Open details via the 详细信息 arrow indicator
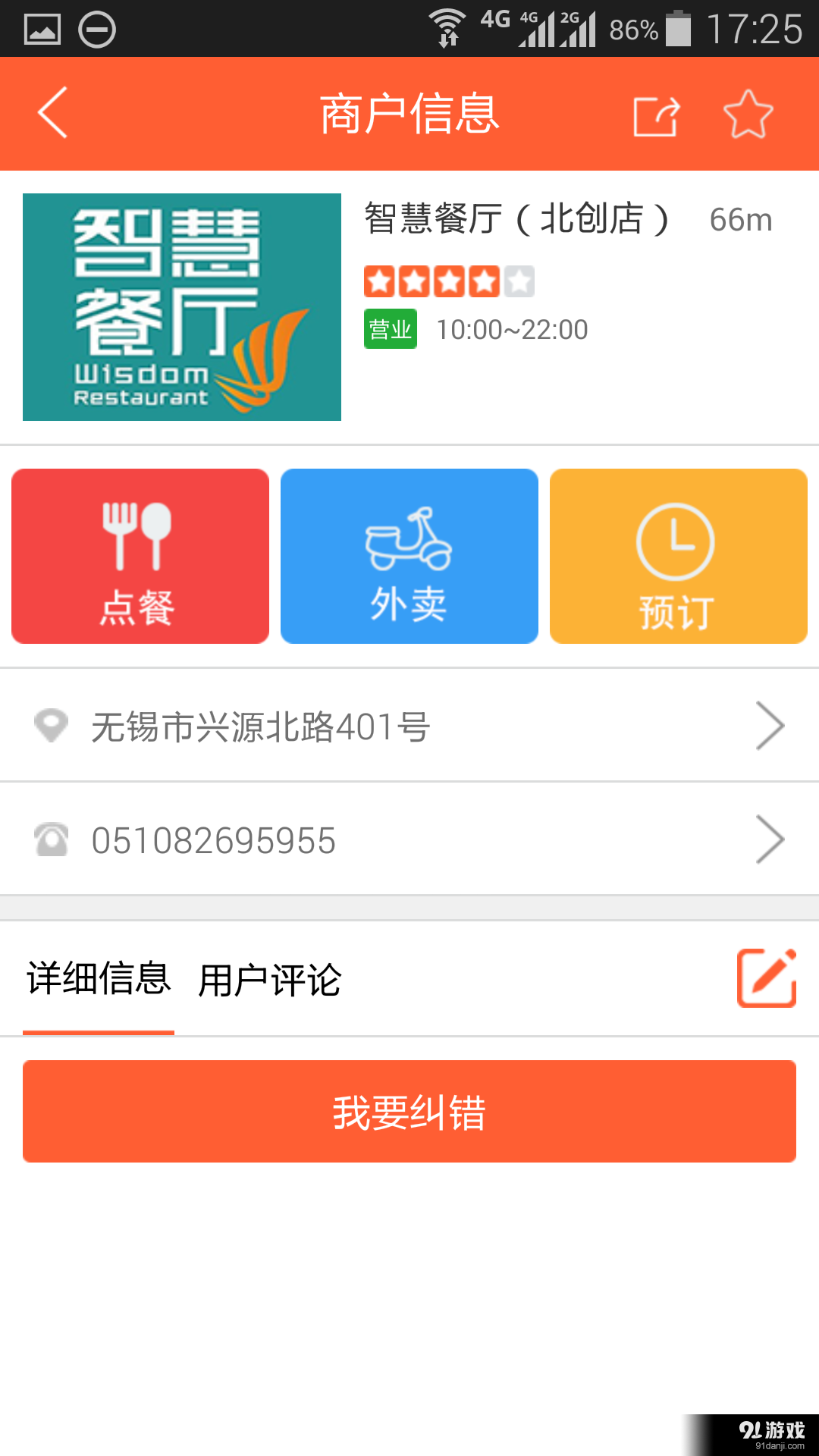This screenshot has height=1456, width=819. pyautogui.click(x=97, y=1030)
